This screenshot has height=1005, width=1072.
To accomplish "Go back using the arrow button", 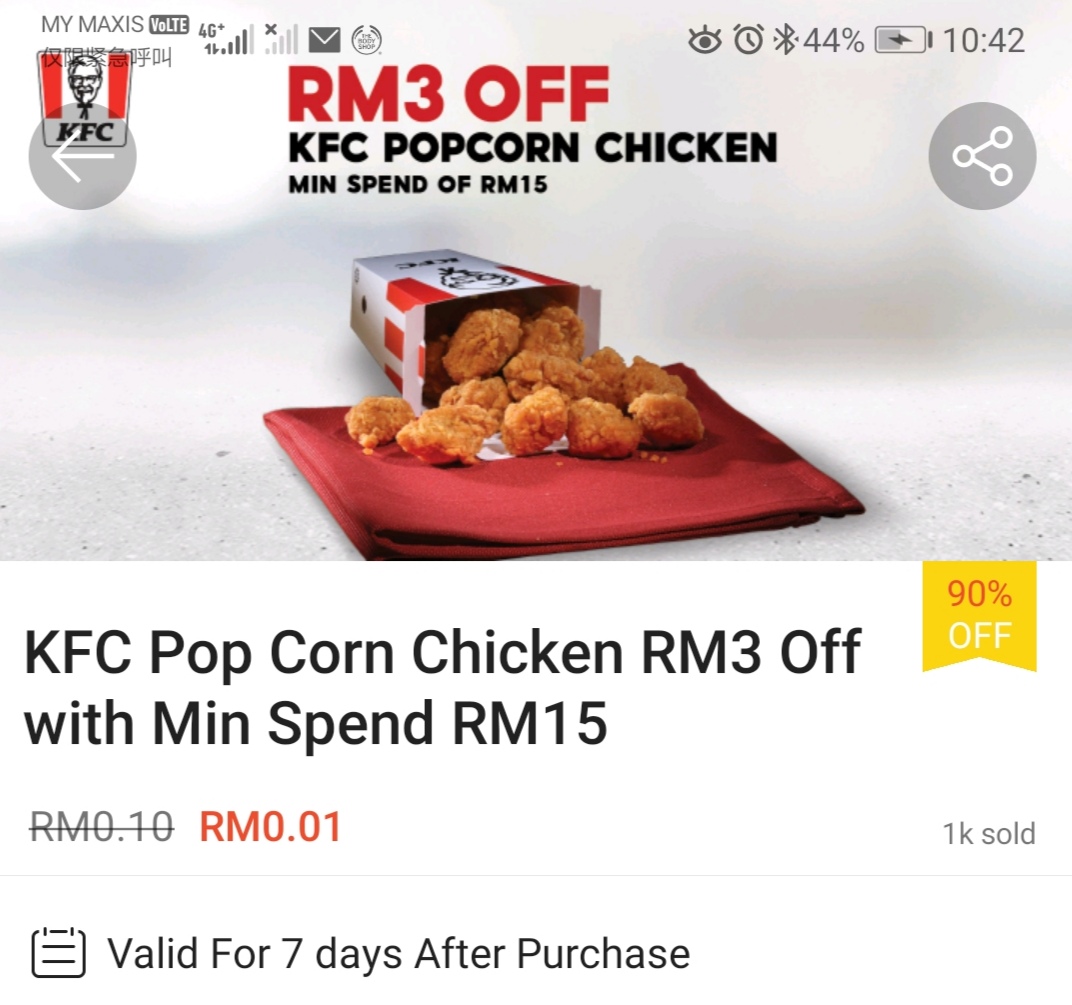I will coord(82,156).
